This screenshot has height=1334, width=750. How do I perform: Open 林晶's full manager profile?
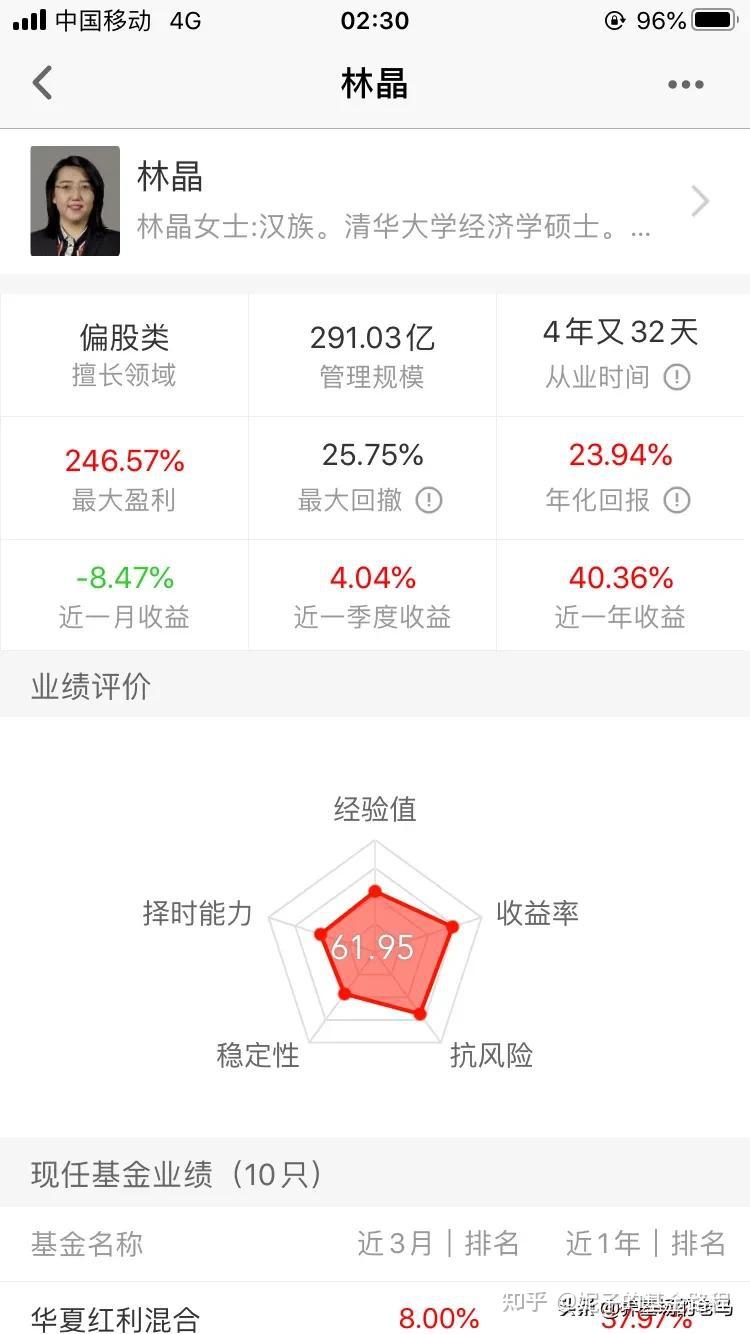coord(375,201)
